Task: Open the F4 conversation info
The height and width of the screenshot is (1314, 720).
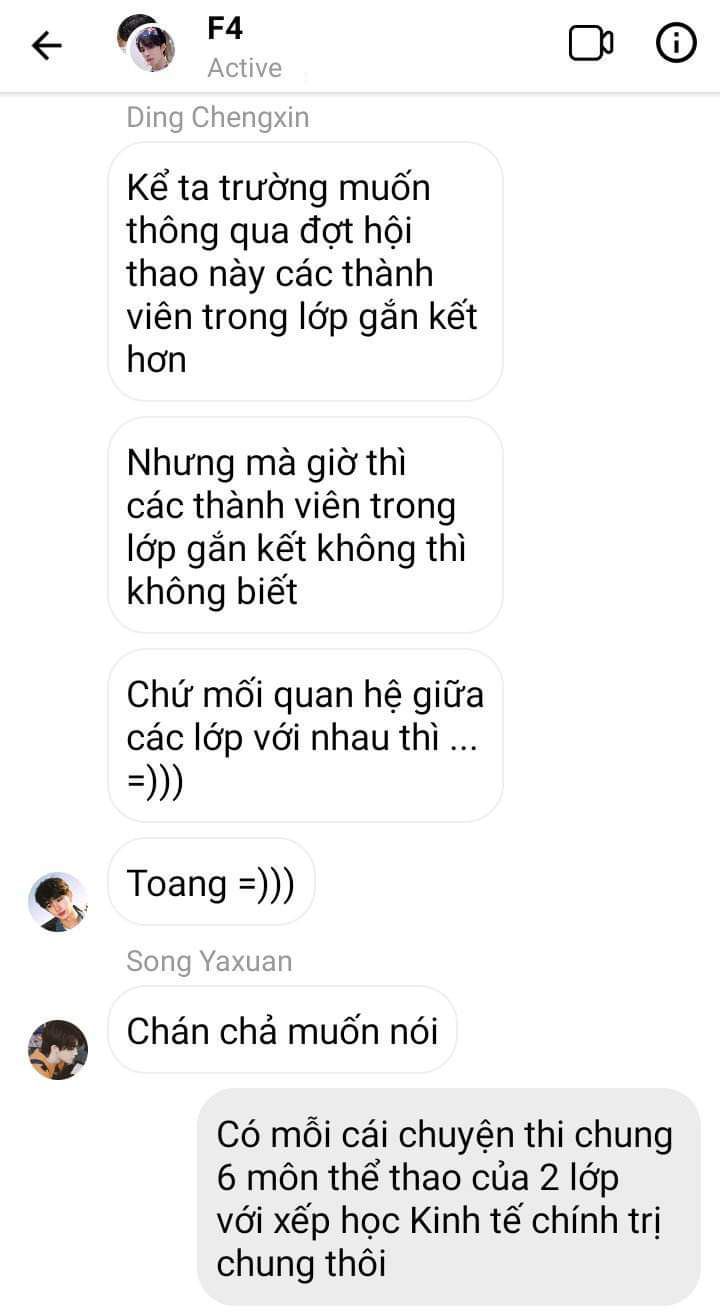Action: point(676,44)
